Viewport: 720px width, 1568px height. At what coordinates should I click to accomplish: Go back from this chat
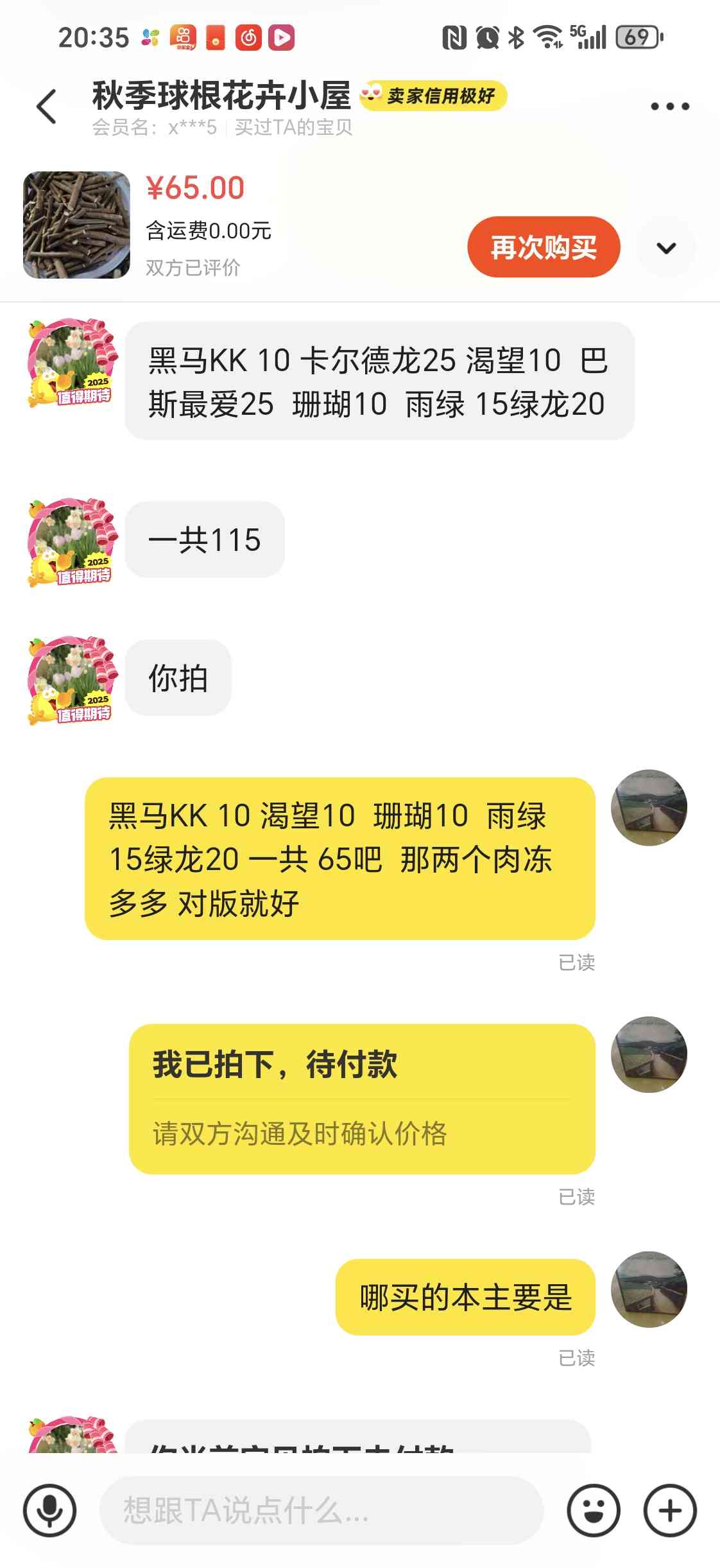click(47, 107)
